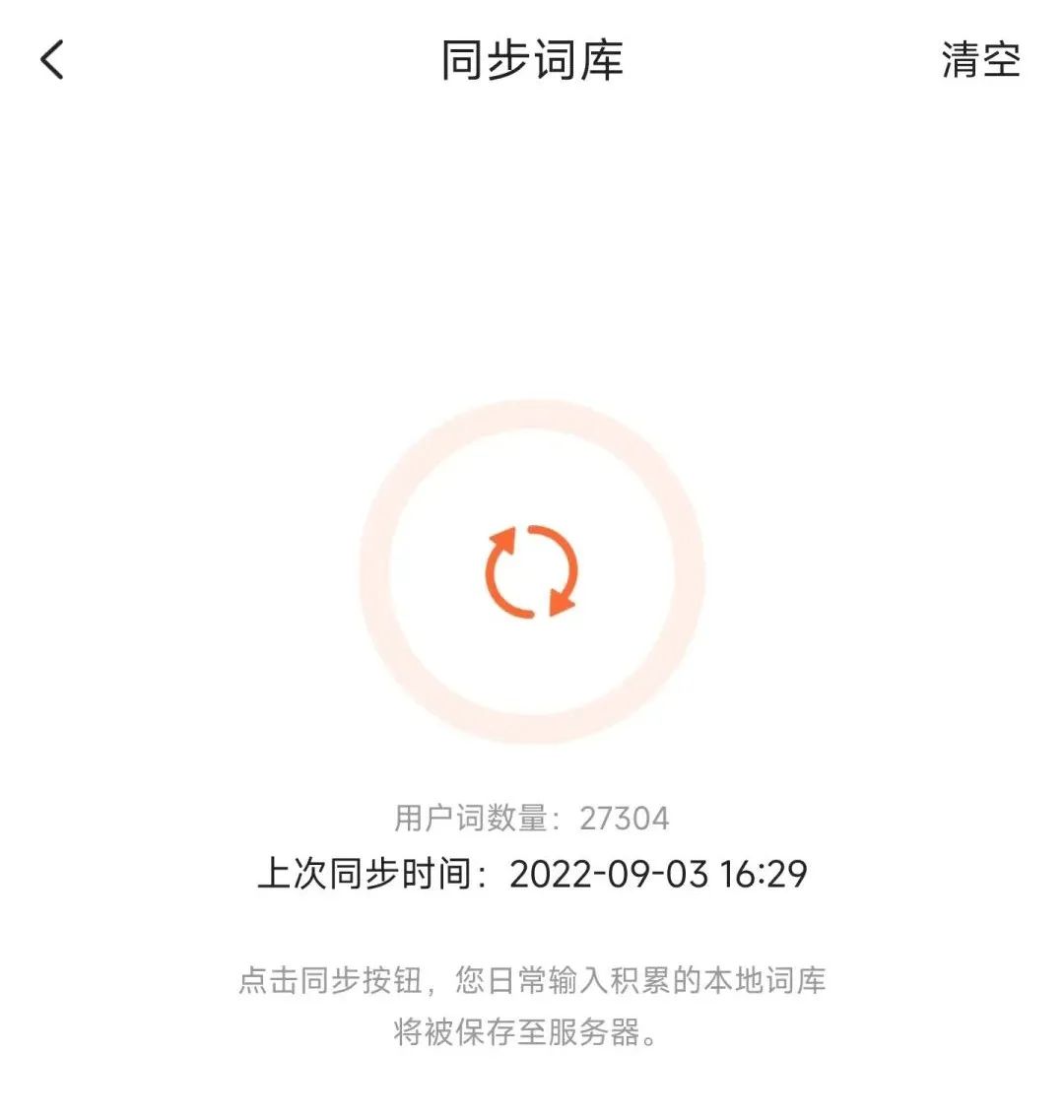1064x1120 pixels.
Task: Select the 同步词库 title text
Action: [x=532, y=59]
